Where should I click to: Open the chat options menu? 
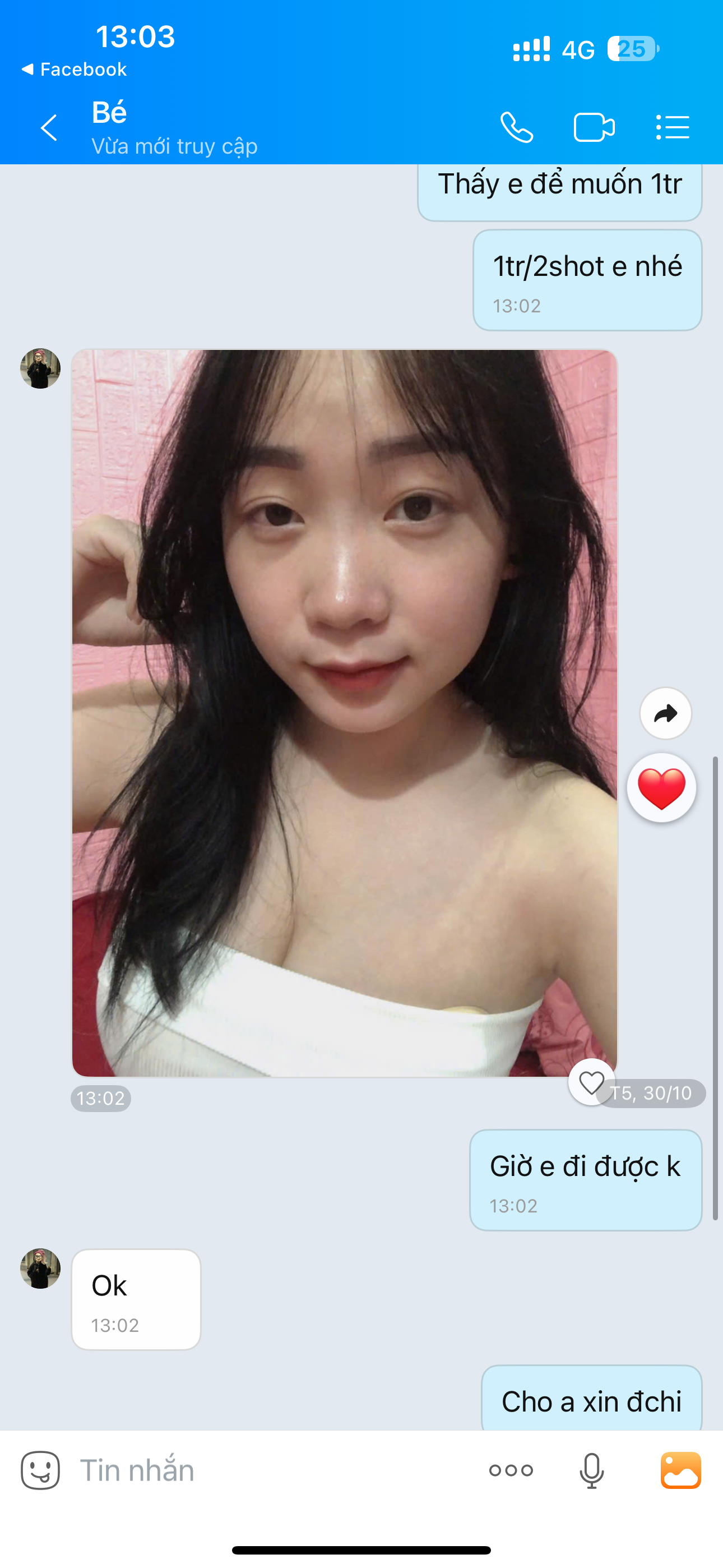coord(673,128)
